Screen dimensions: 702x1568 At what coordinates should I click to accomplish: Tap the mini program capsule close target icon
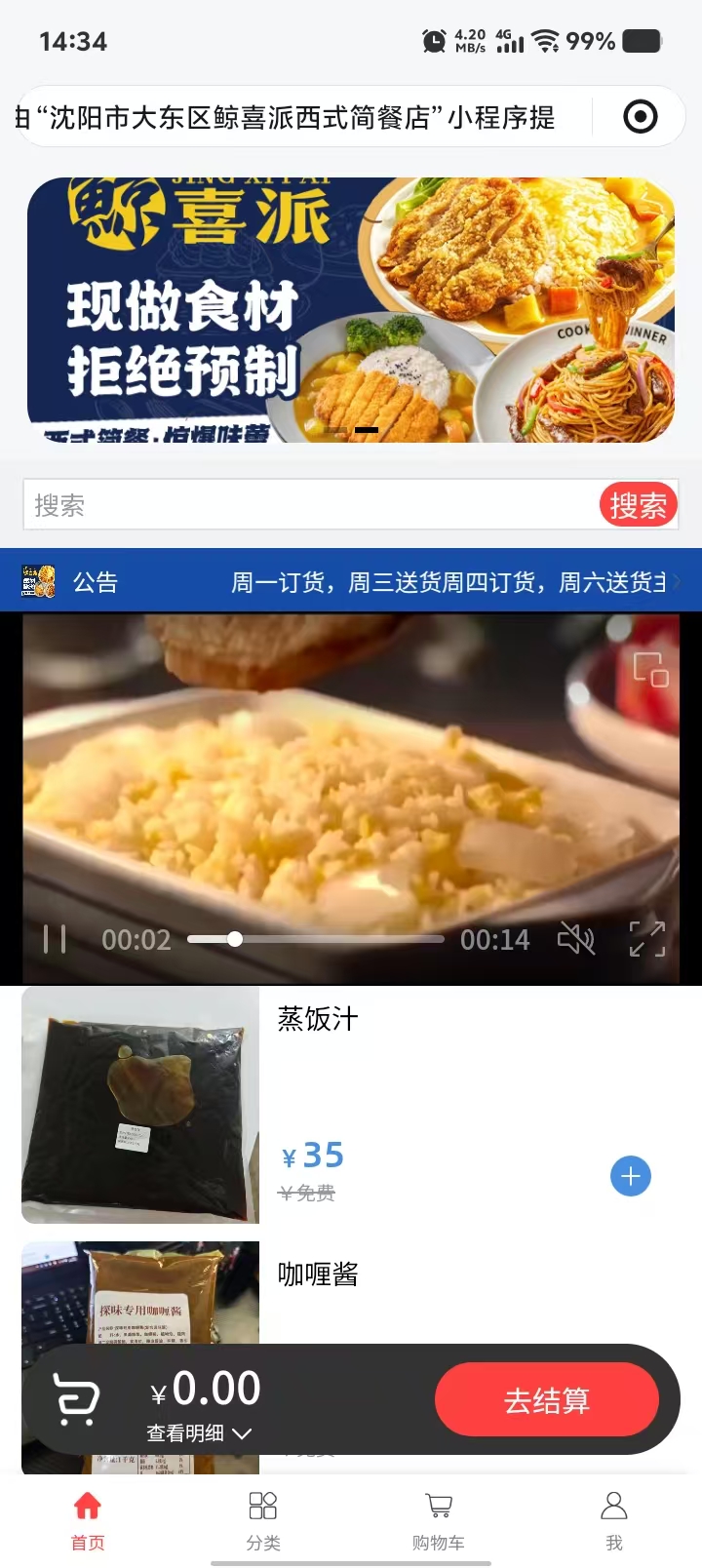click(x=640, y=117)
